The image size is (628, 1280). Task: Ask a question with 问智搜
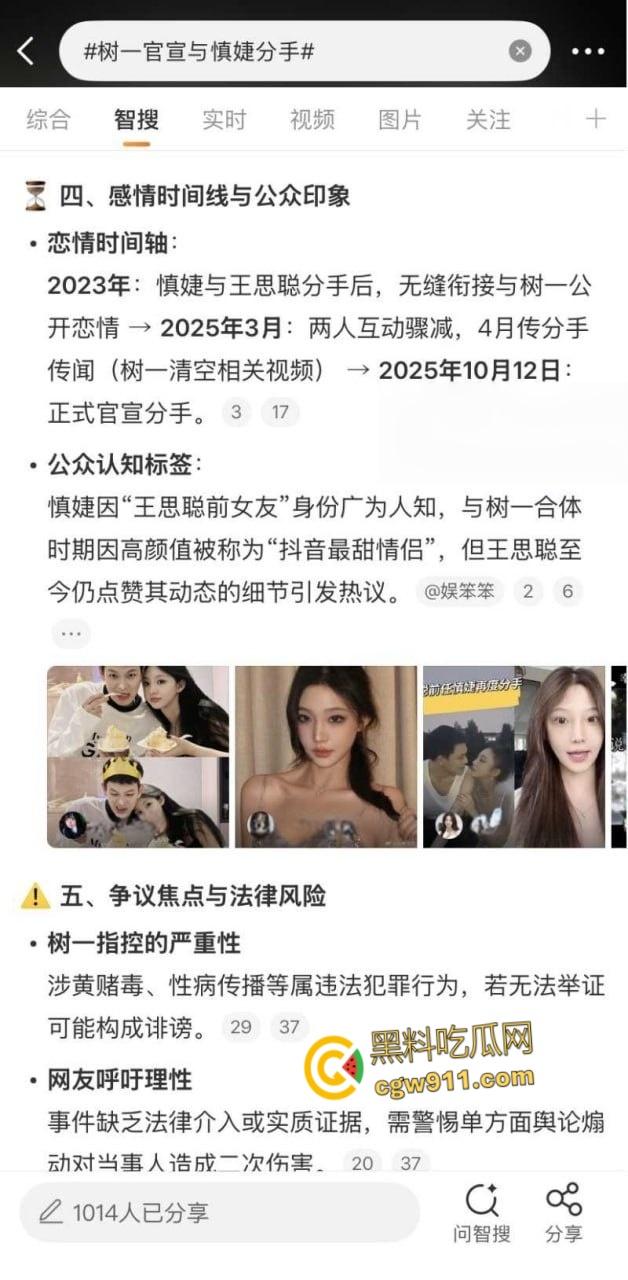coord(481,1213)
